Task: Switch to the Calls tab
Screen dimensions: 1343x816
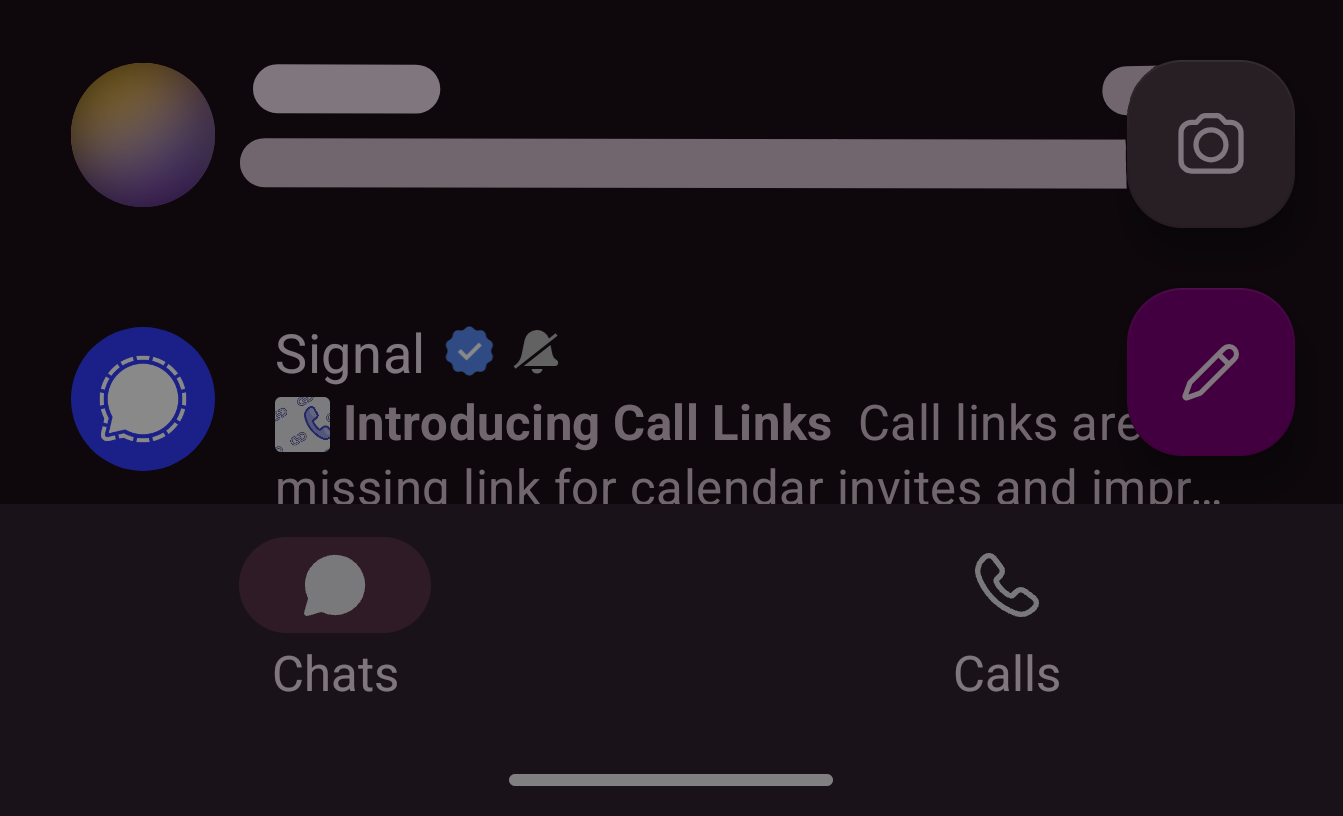Action: 1006,623
